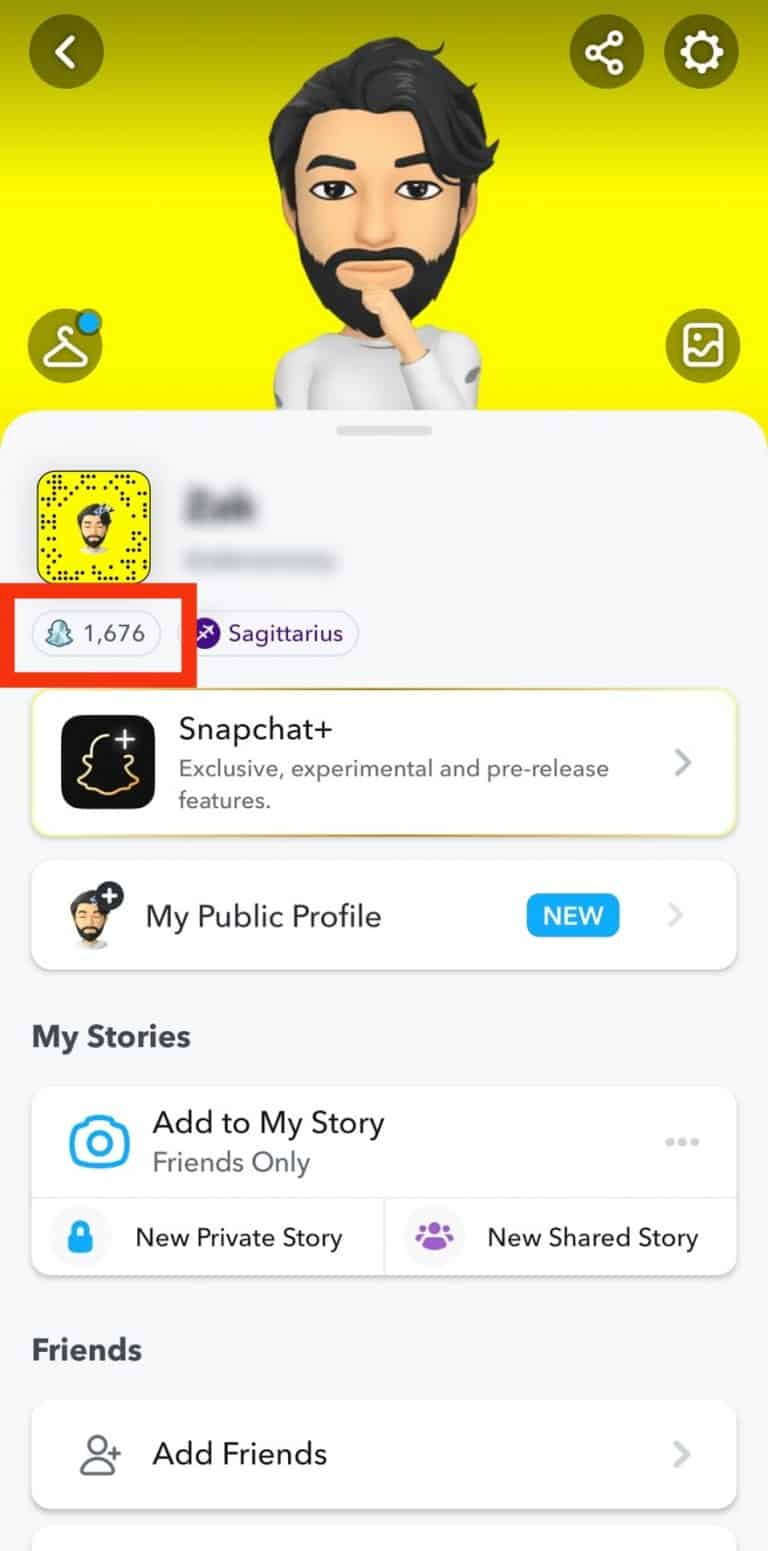Open the background image picker icon
This screenshot has width=768, height=1551.
(703, 344)
